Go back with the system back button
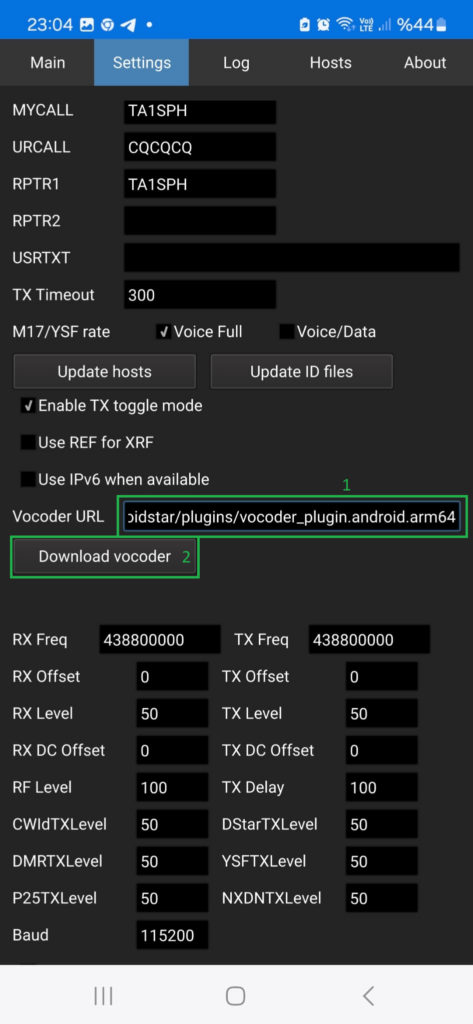473x1024 pixels. pyautogui.click(x=368, y=996)
